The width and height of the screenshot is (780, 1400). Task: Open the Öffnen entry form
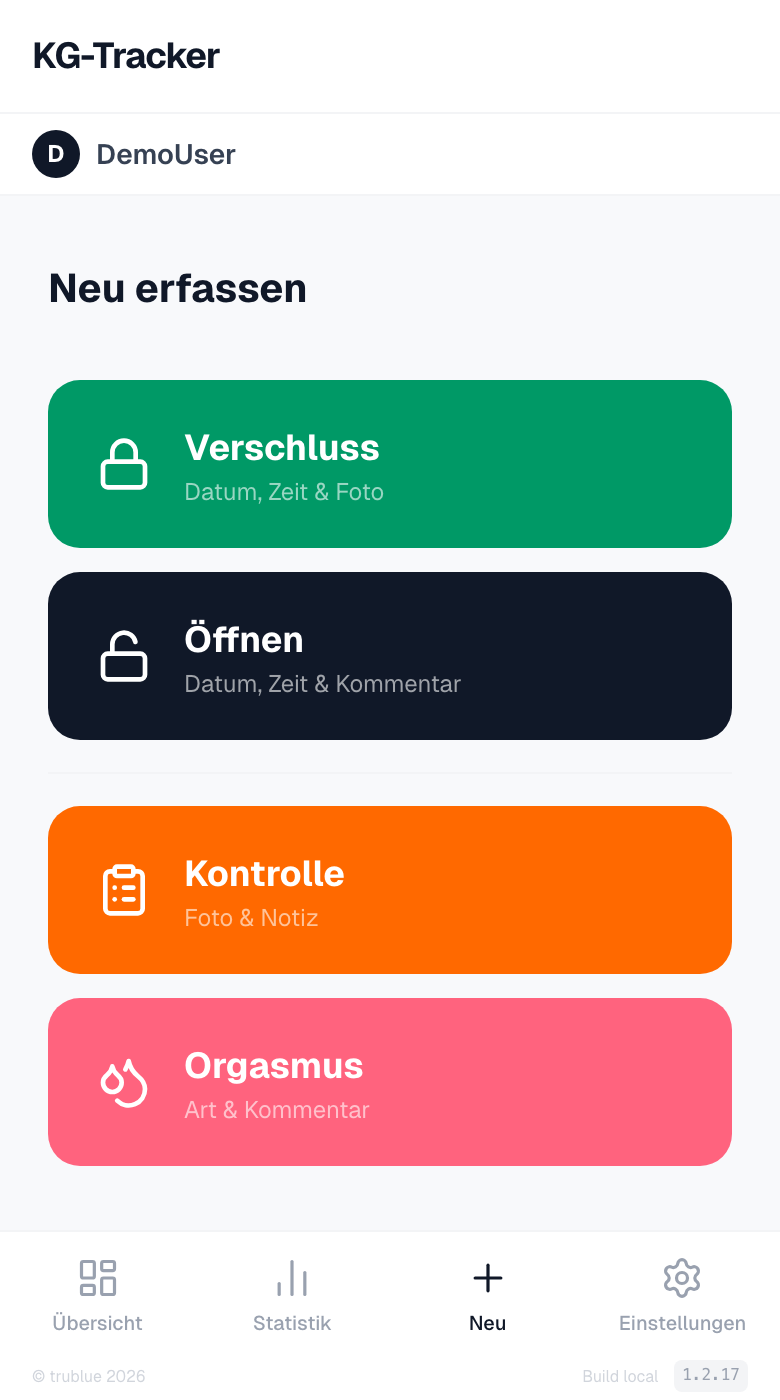coord(390,655)
